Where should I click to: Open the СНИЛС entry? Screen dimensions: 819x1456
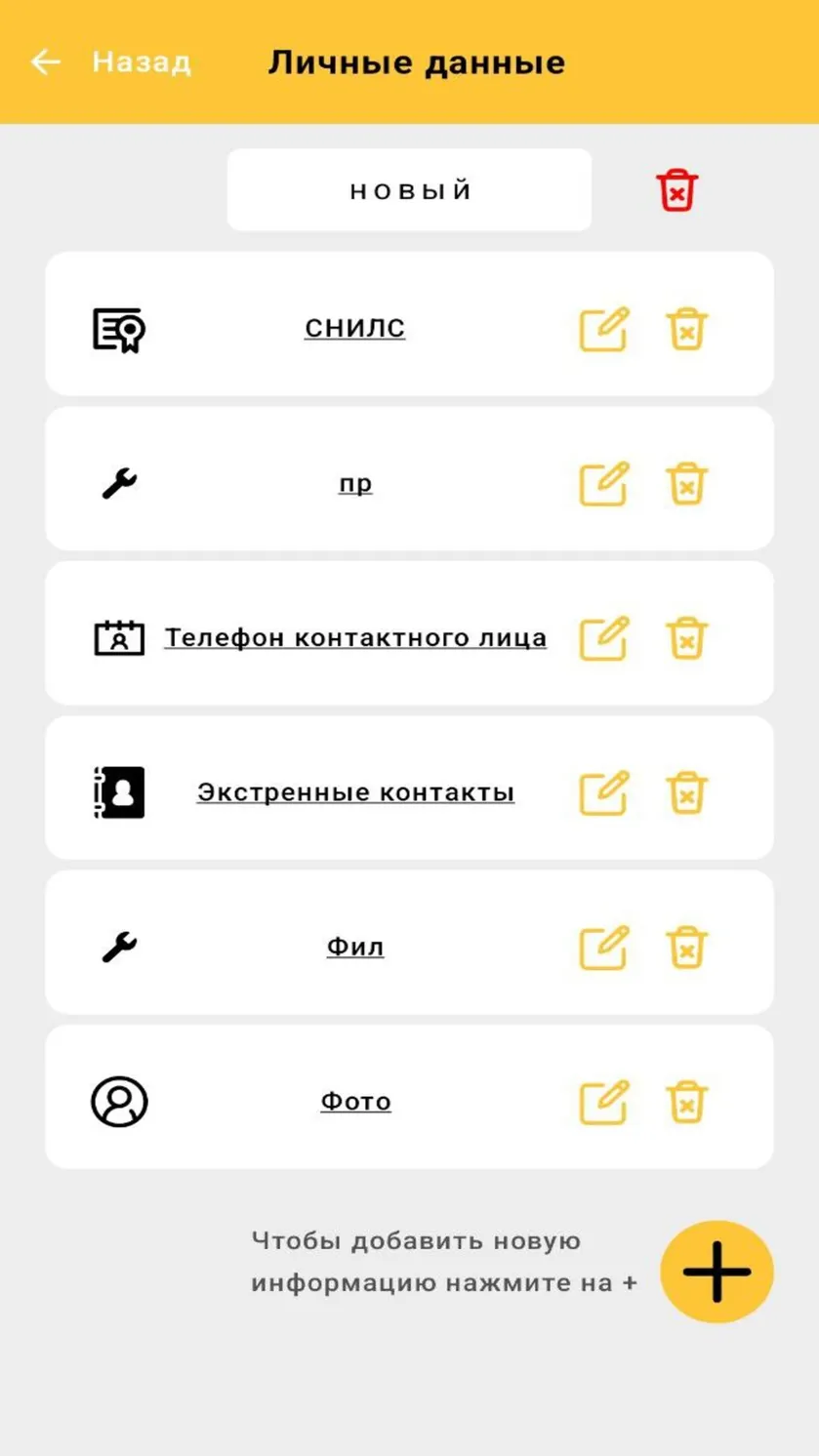(354, 328)
